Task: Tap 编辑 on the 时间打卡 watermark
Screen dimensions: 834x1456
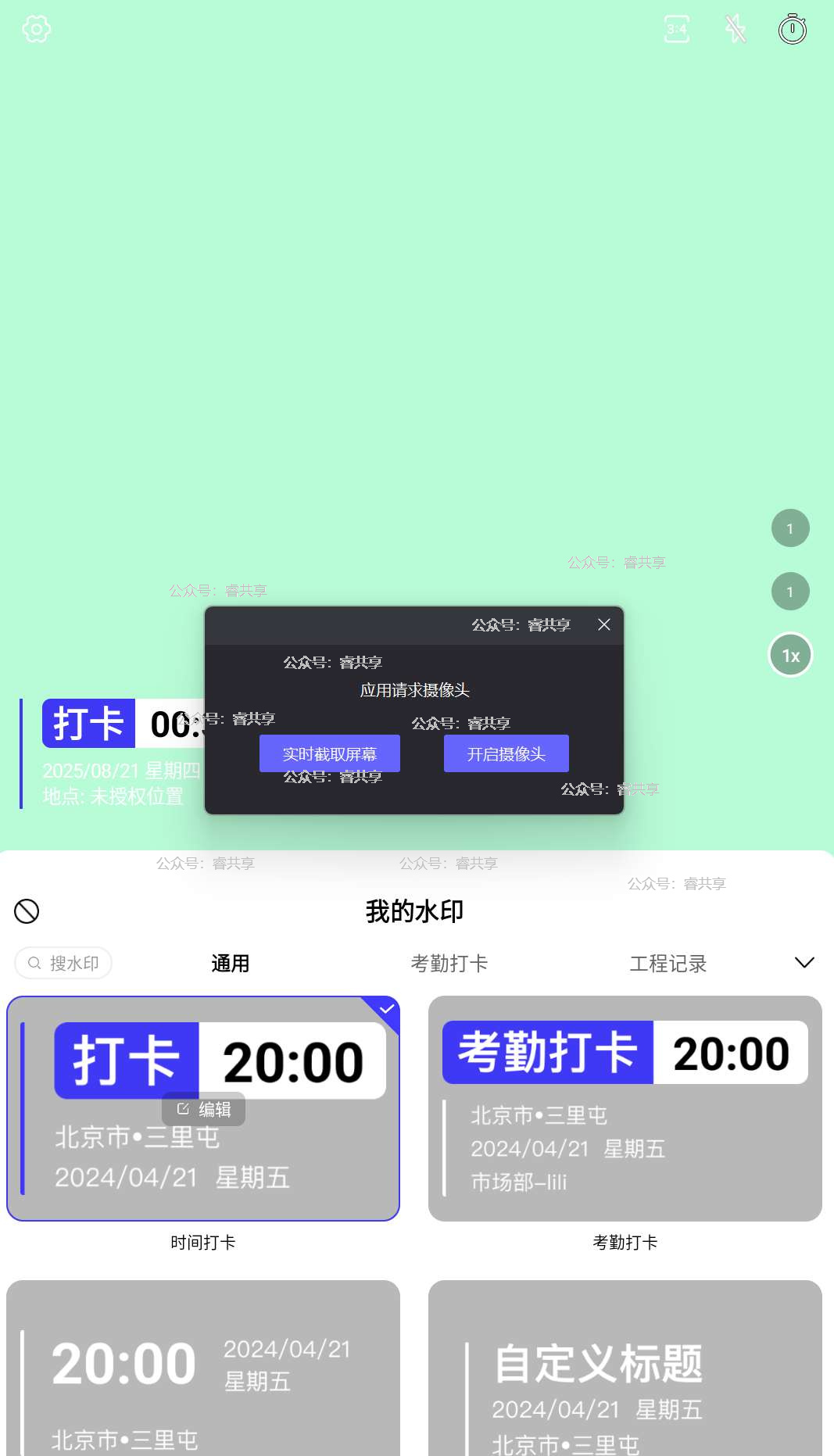Action: click(203, 1109)
